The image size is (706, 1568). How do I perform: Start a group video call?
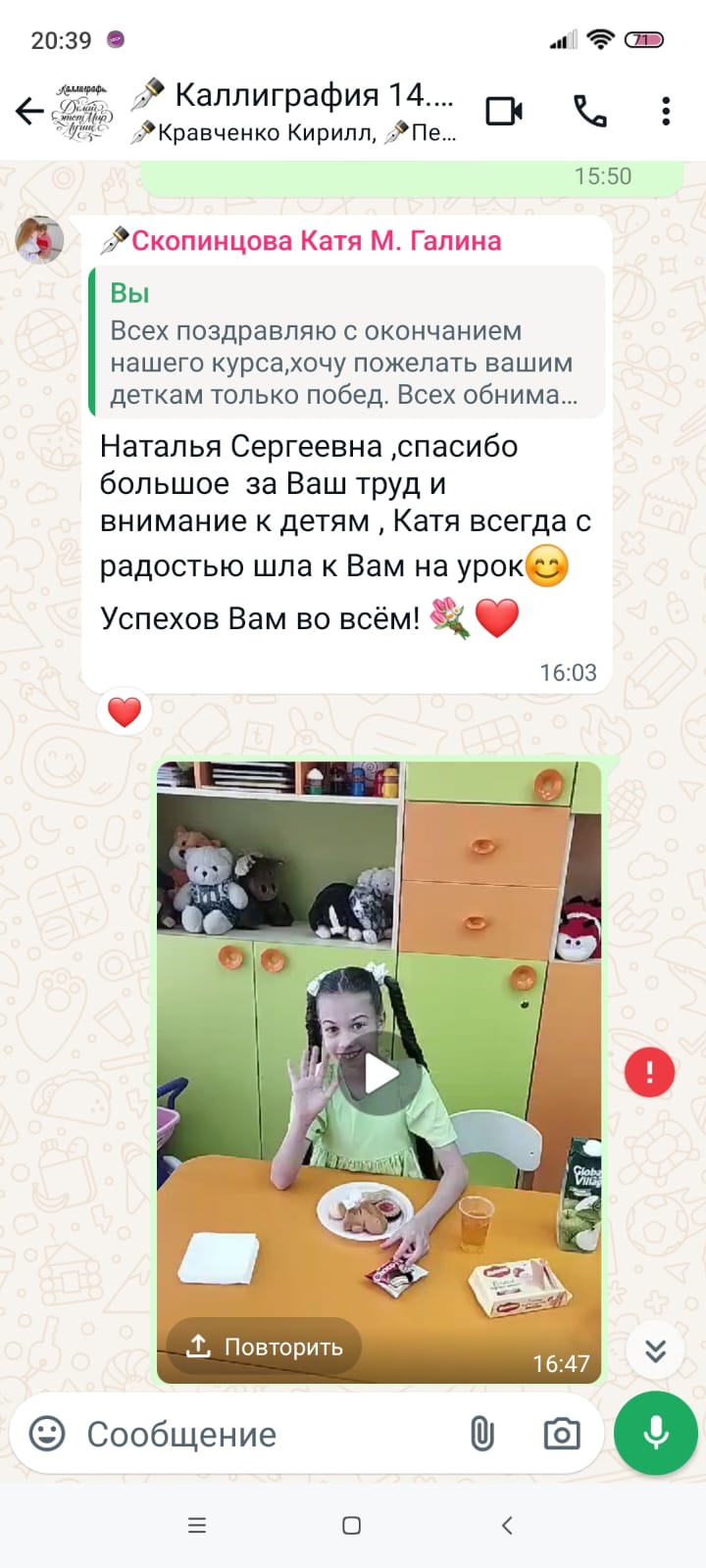(505, 112)
